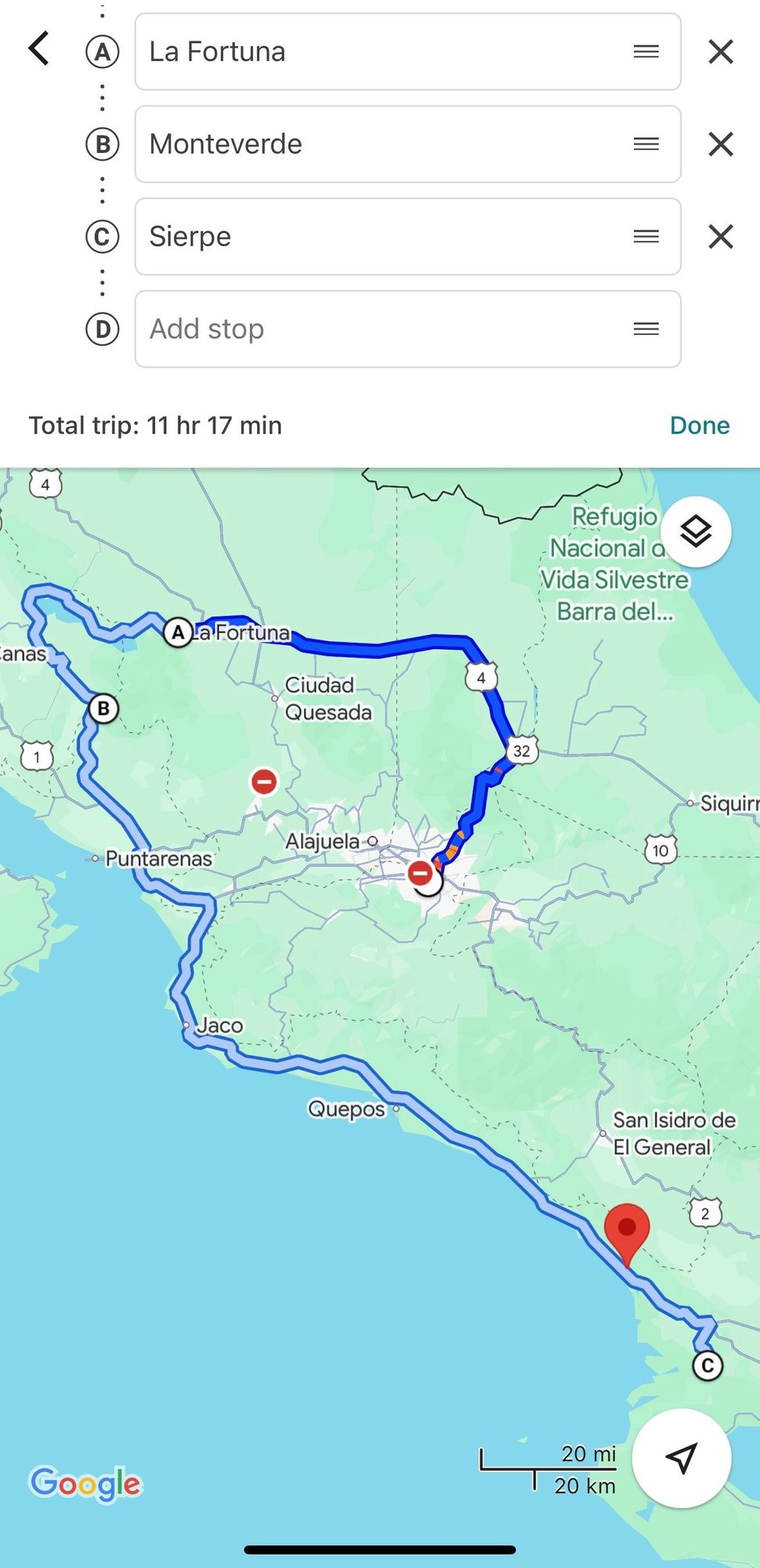Select waypoint marker B on the map
760x1568 pixels.
[103, 709]
